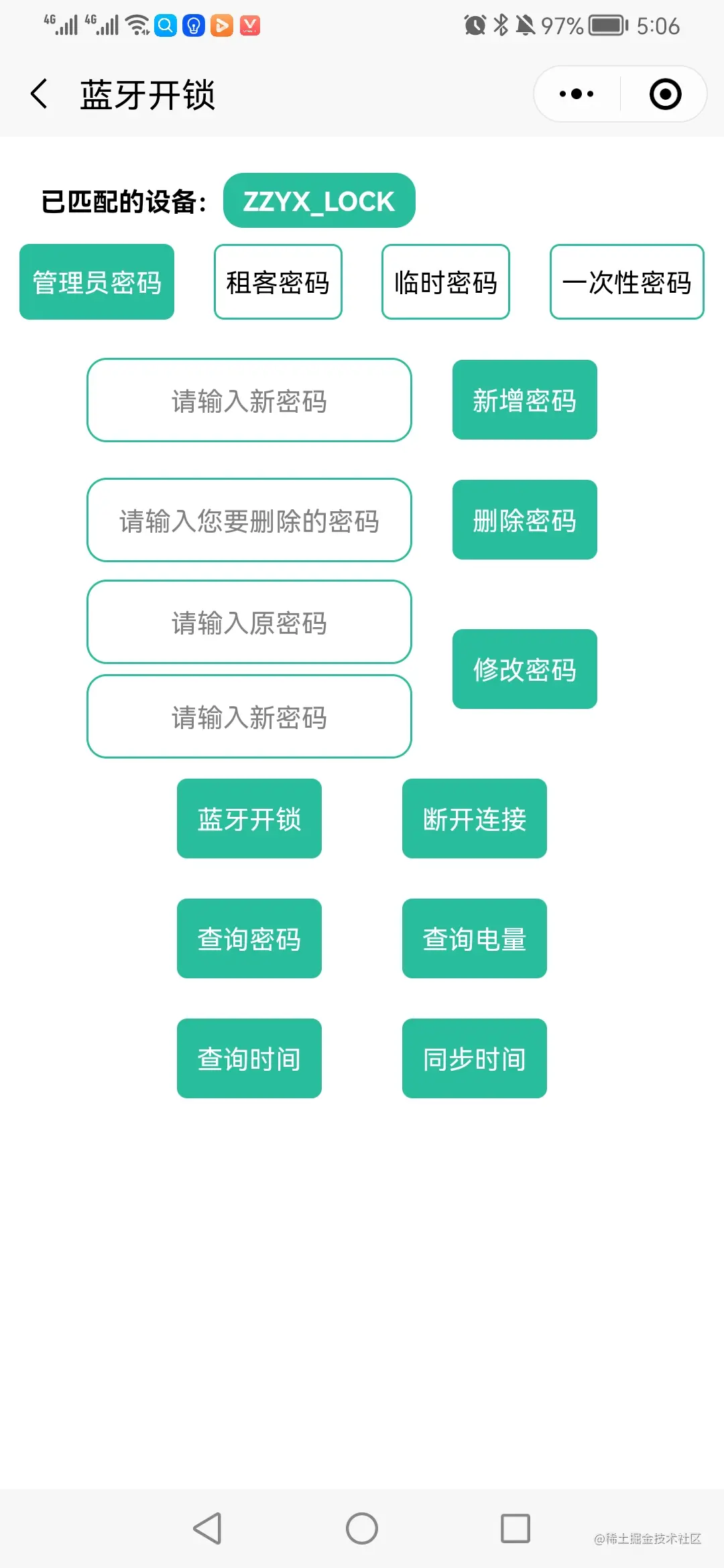724x1568 pixels.
Task: Sync the lock time with 同步时间
Action: (475, 1059)
